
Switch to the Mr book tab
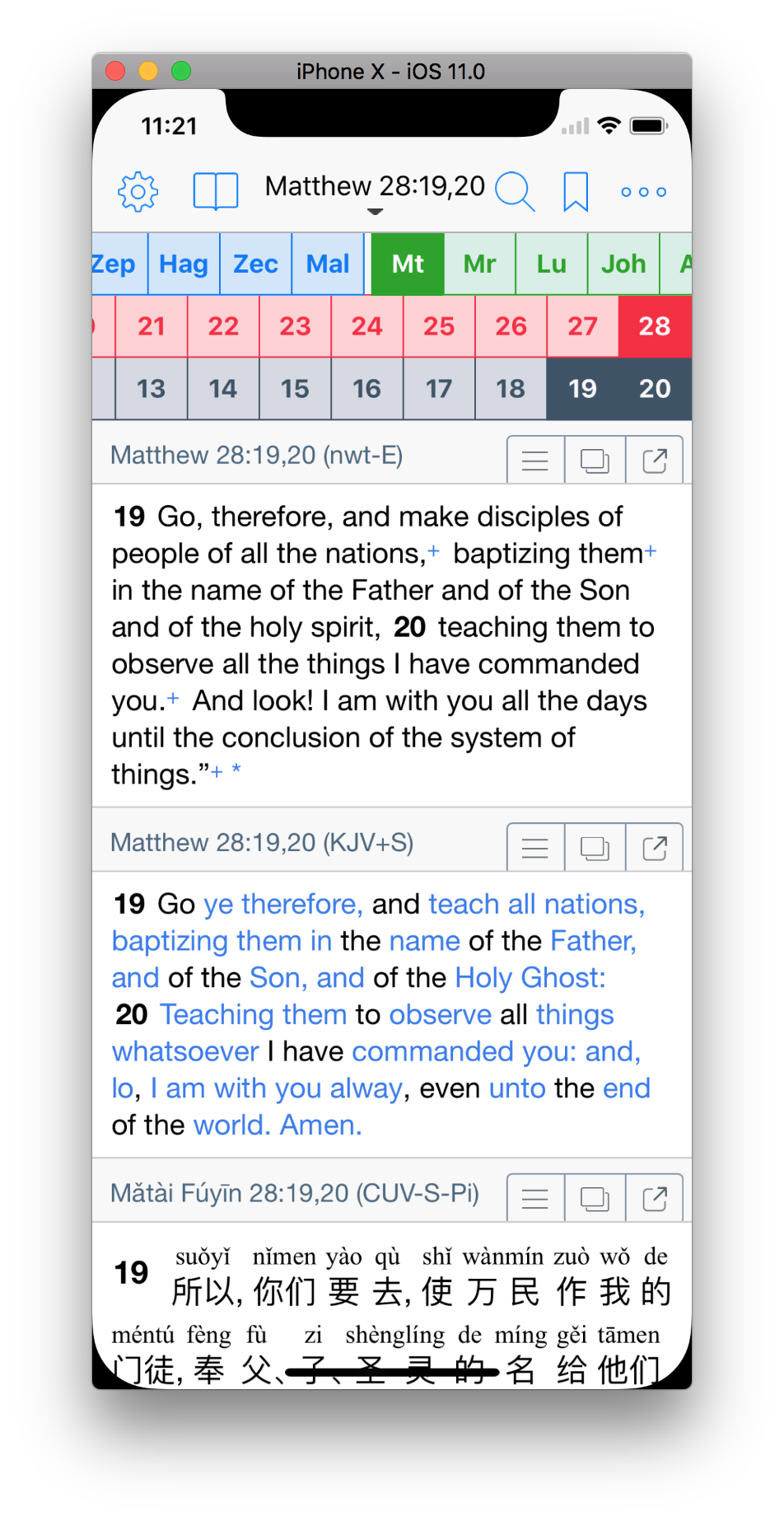pos(479,264)
